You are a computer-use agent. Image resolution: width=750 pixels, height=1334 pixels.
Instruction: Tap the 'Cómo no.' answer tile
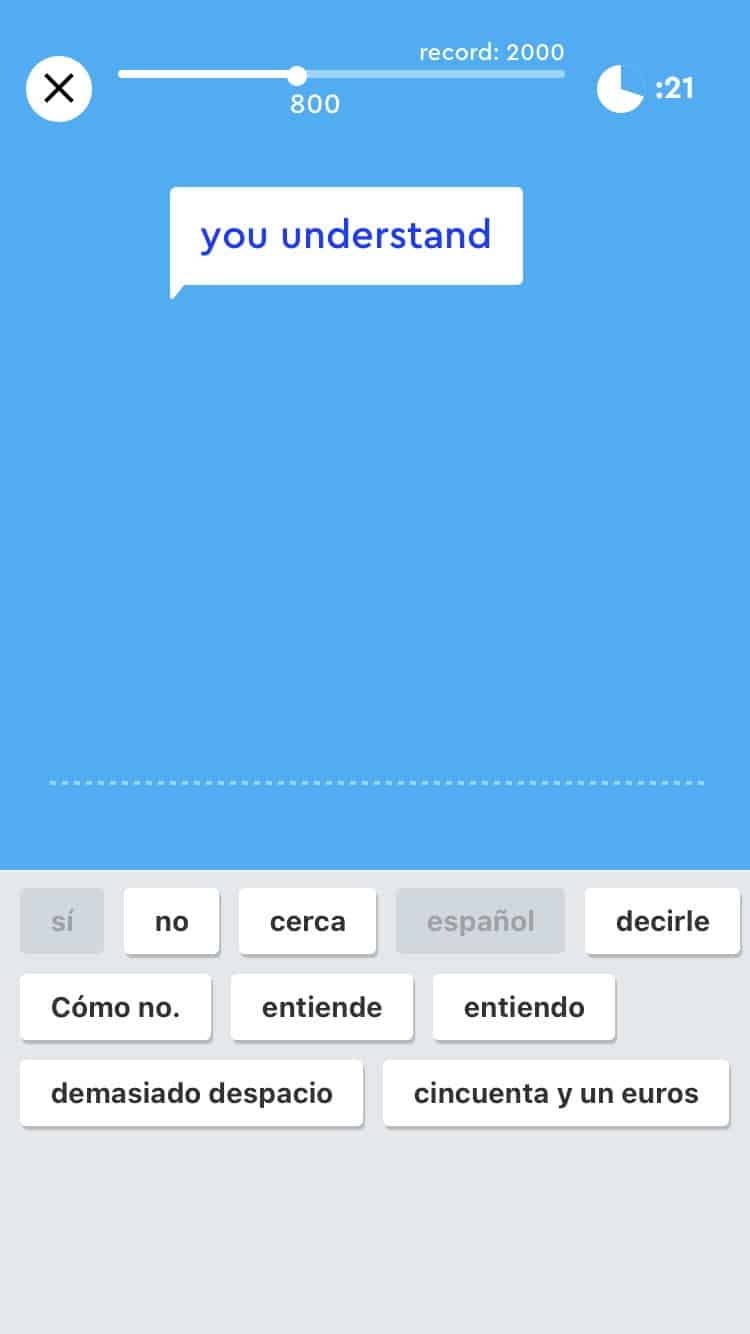tap(115, 1007)
